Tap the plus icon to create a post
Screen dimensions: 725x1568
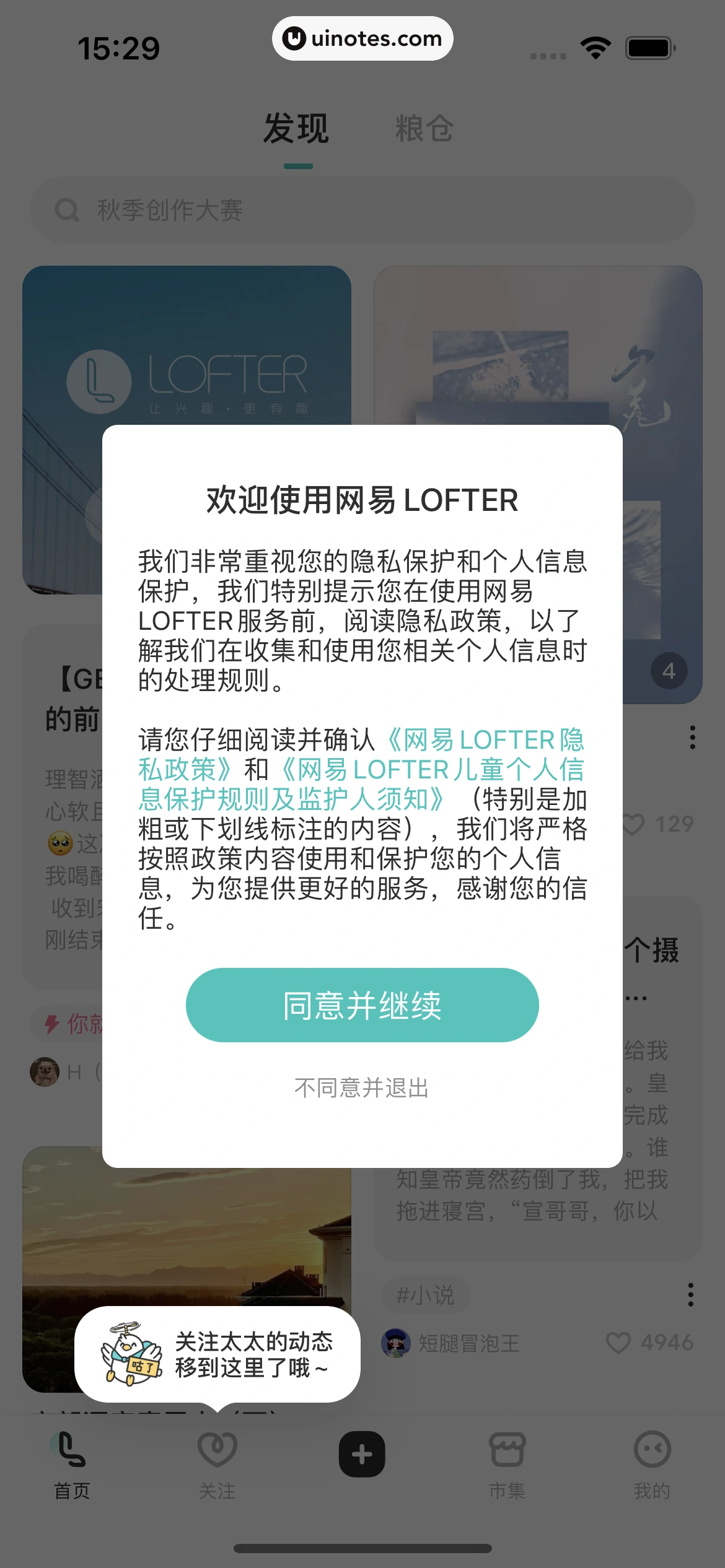362,1456
